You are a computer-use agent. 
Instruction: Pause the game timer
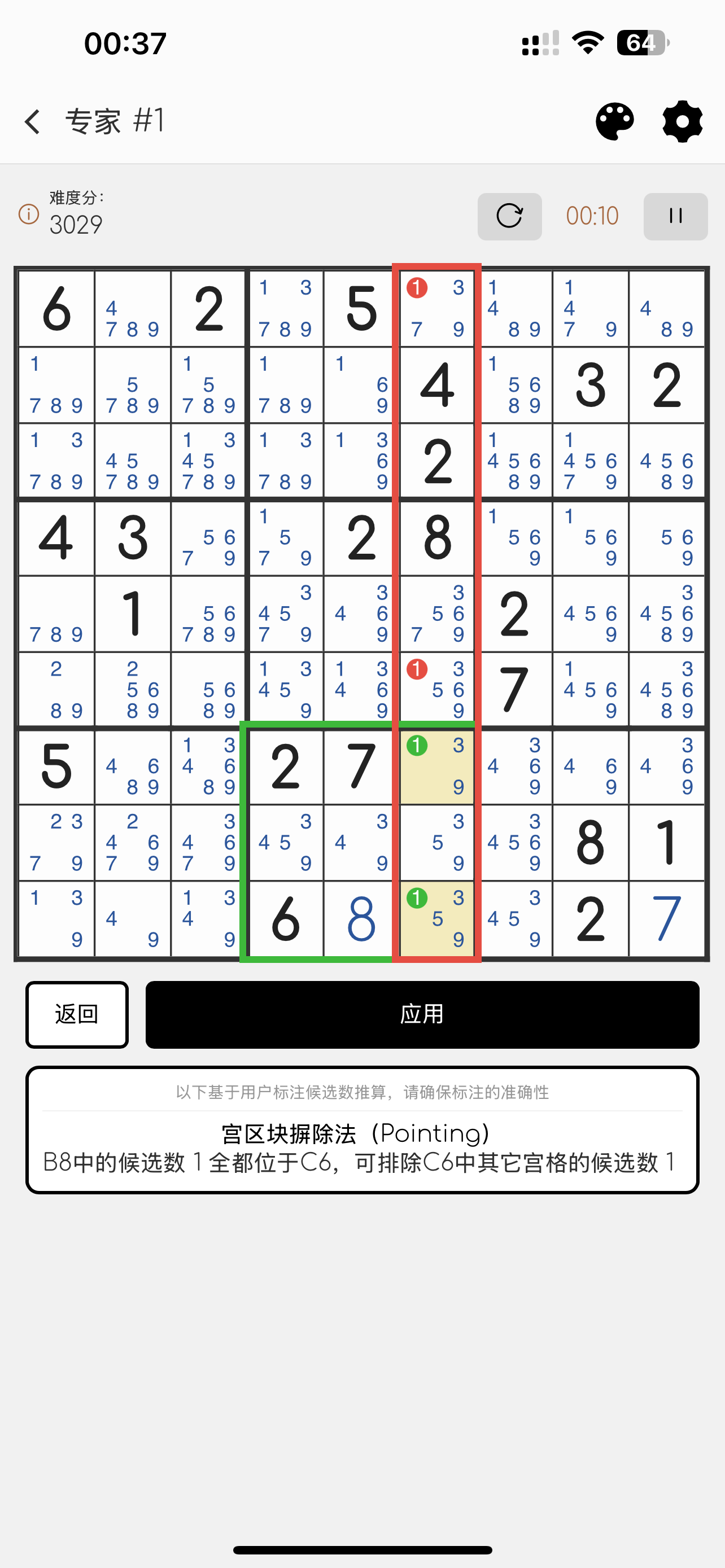tap(675, 216)
